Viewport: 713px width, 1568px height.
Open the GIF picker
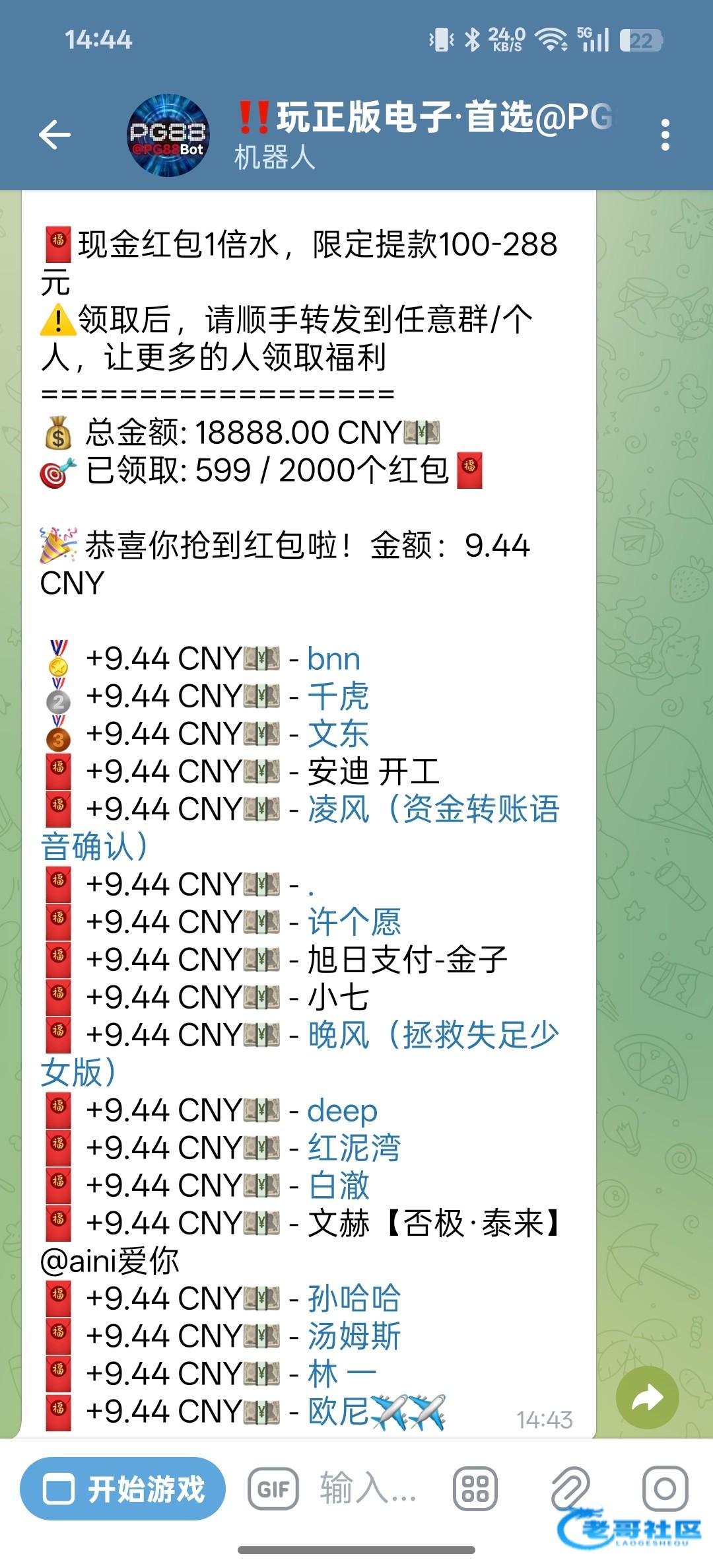coord(273,1489)
